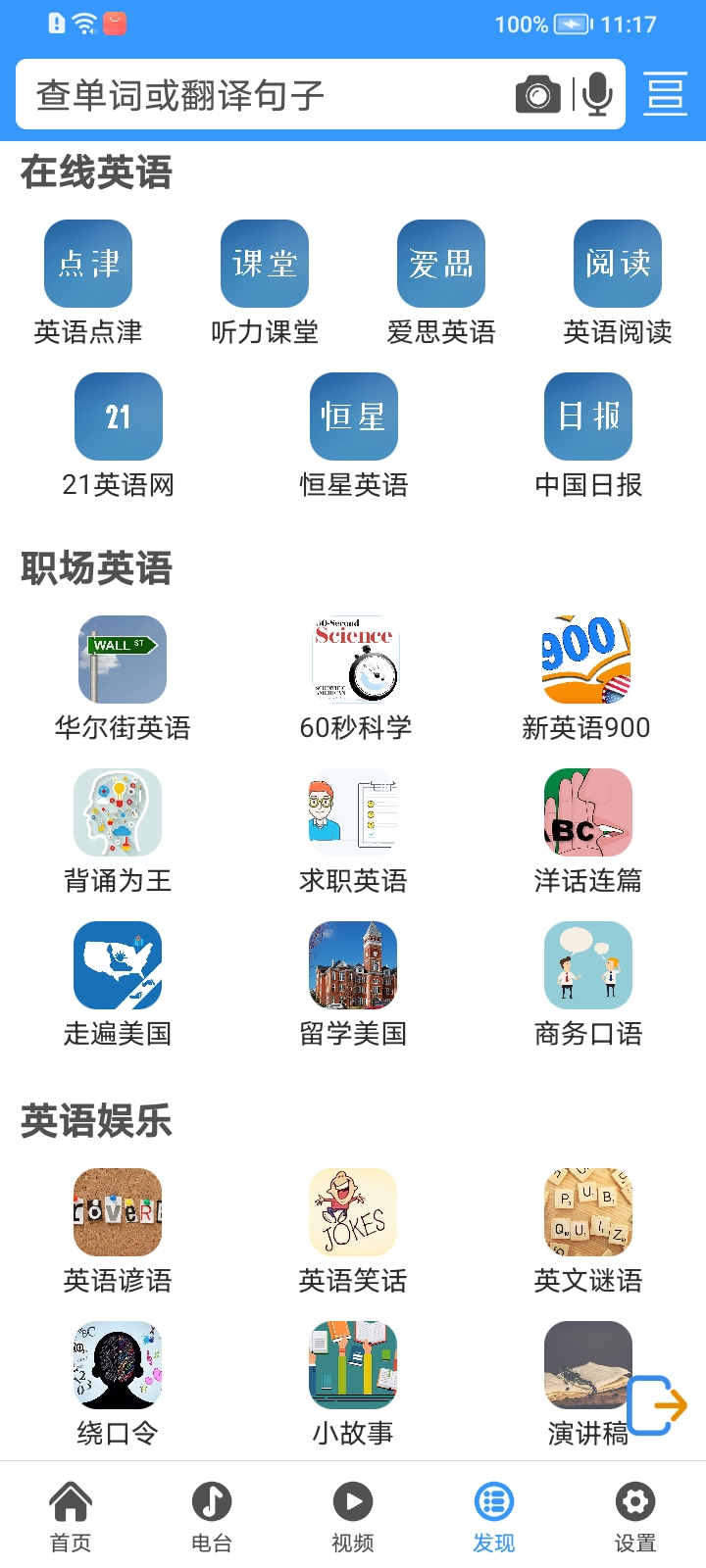Open the 英语点津 icon
This screenshot has width=706, height=1568.
point(87,265)
